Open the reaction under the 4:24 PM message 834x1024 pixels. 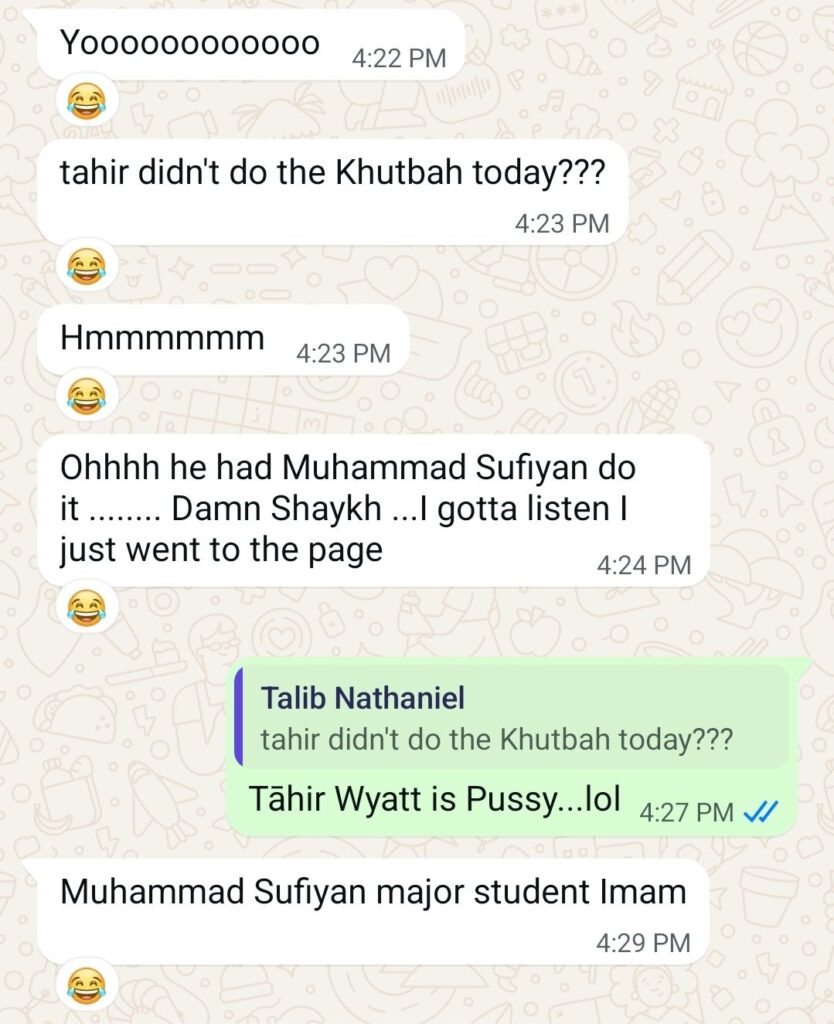[87, 607]
